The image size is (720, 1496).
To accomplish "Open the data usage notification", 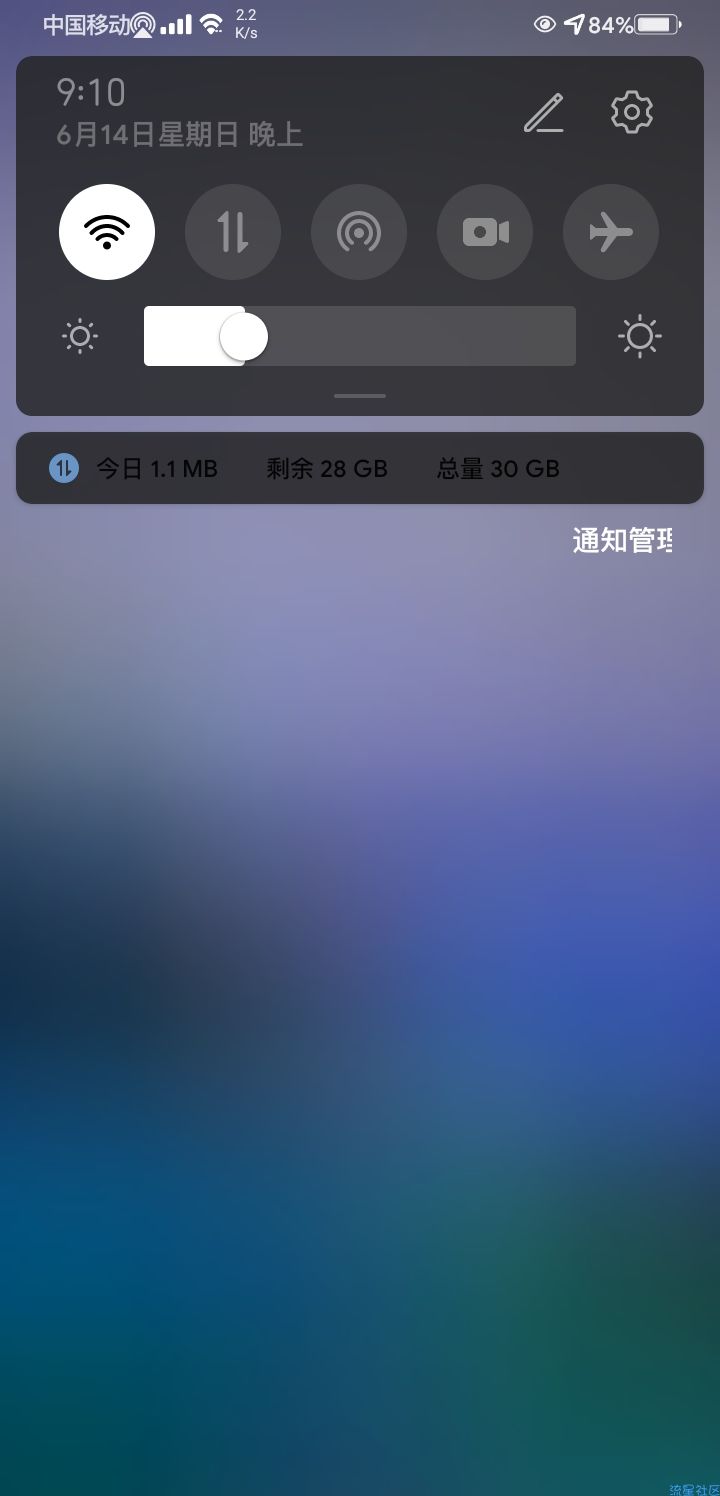I will [360, 468].
